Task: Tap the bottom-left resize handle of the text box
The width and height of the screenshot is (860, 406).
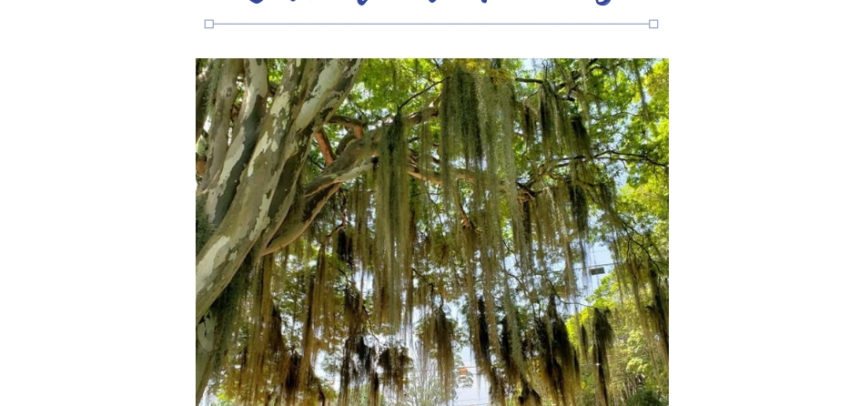Action: pos(209,24)
